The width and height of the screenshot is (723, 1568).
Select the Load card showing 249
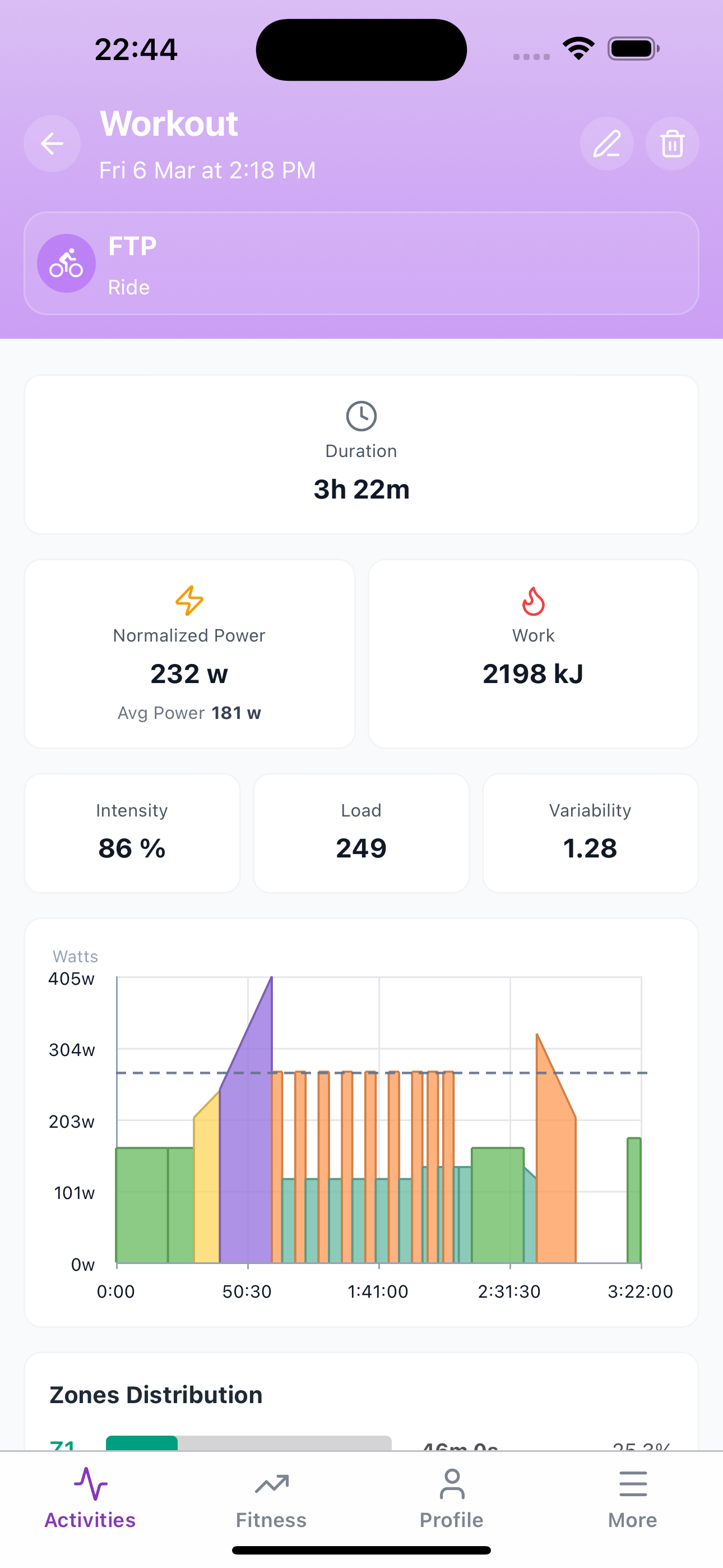click(361, 833)
